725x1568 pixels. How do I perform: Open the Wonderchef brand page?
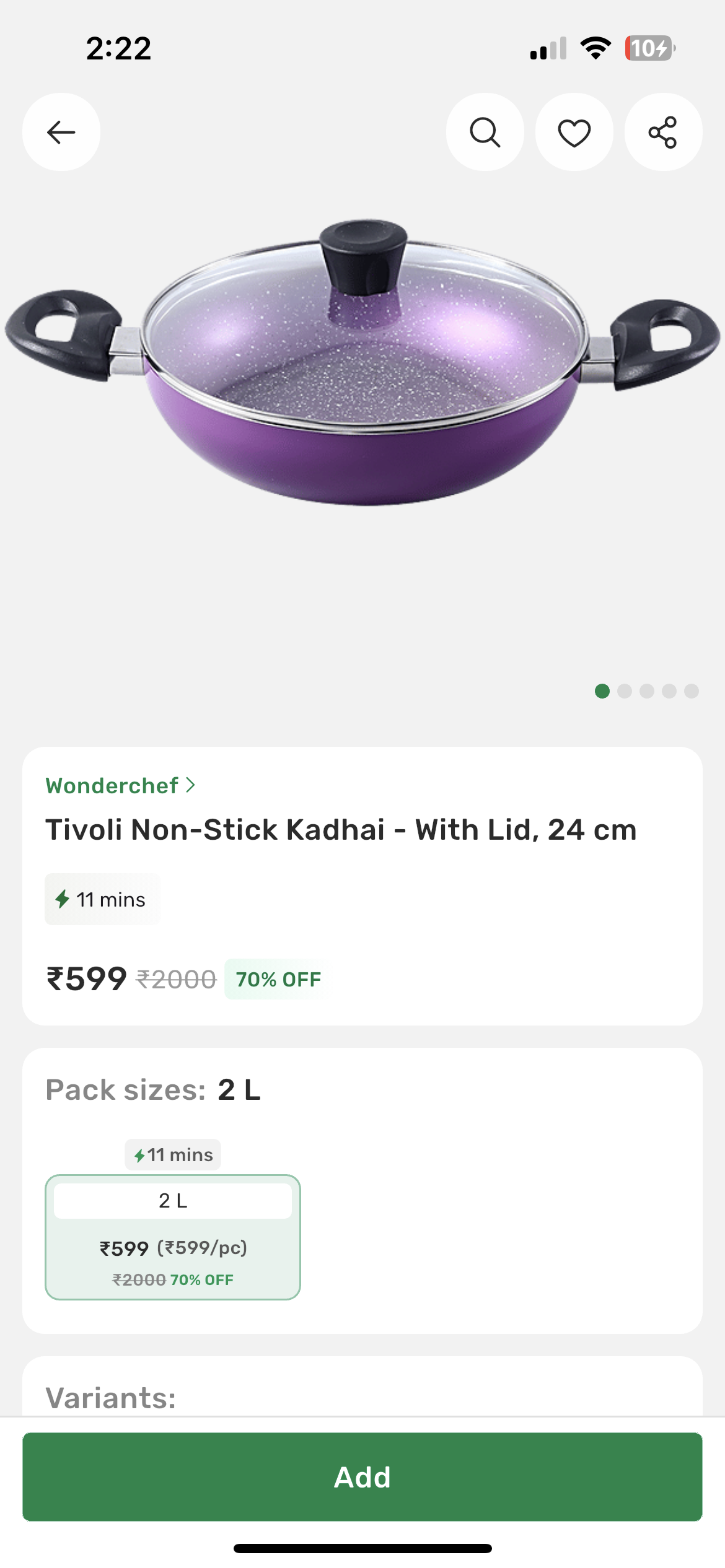click(x=112, y=784)
